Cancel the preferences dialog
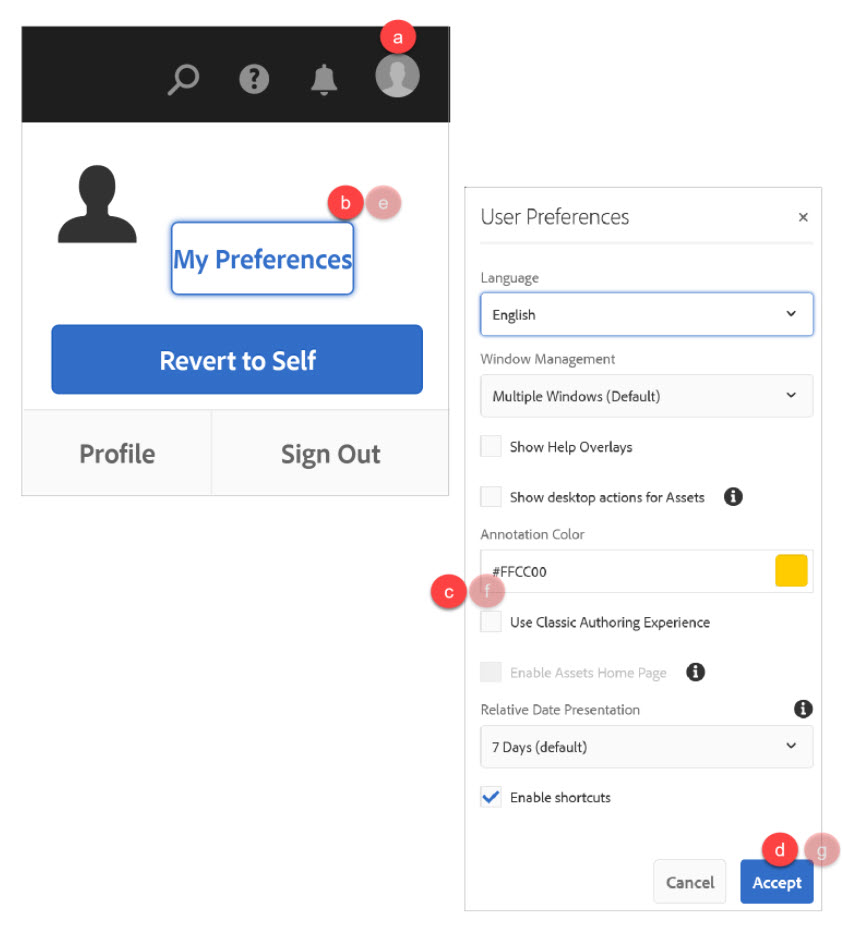 pos(690,882)
